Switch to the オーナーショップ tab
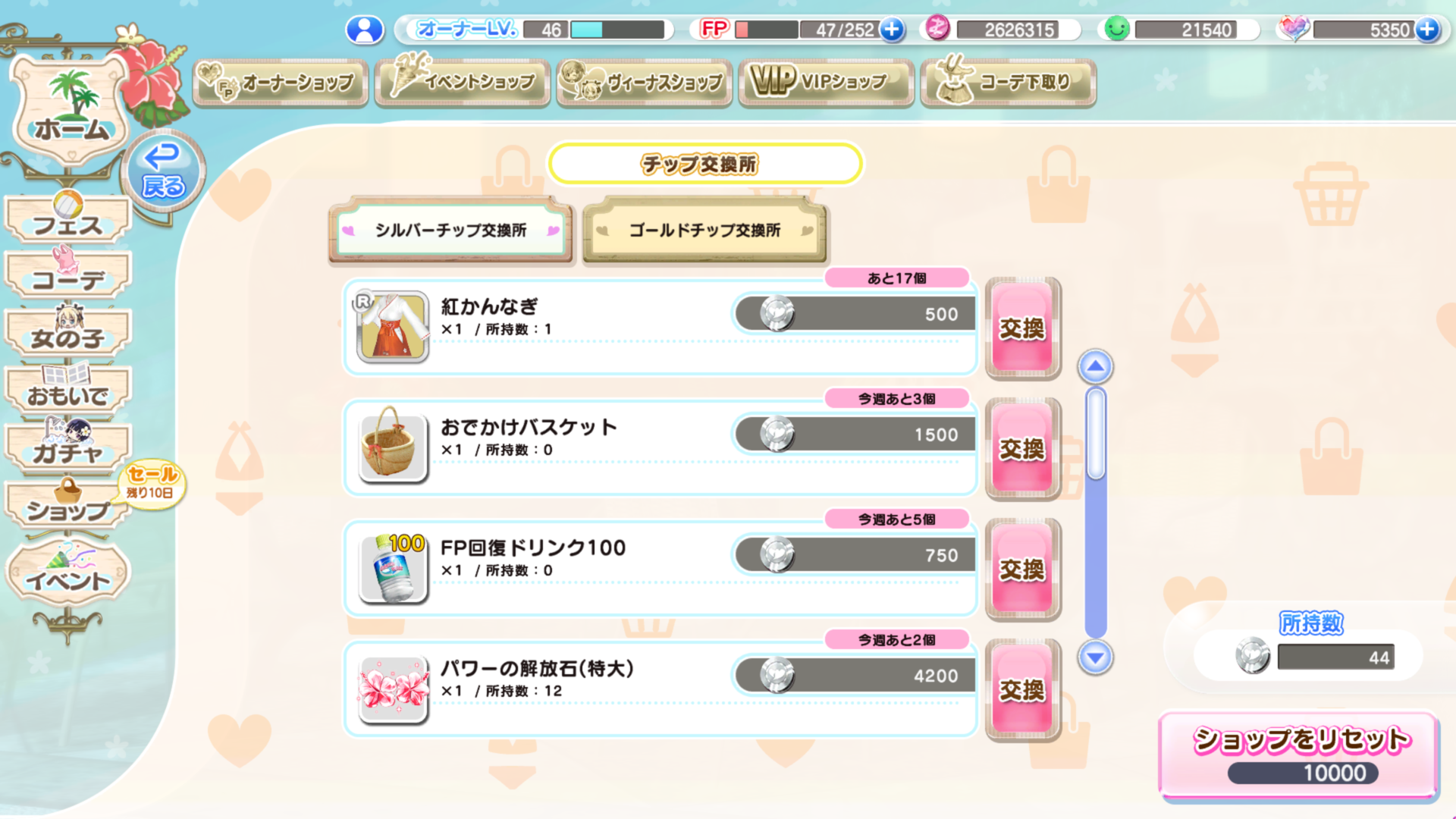This screenshot has width=1456, height=819. tap(281, 82)
